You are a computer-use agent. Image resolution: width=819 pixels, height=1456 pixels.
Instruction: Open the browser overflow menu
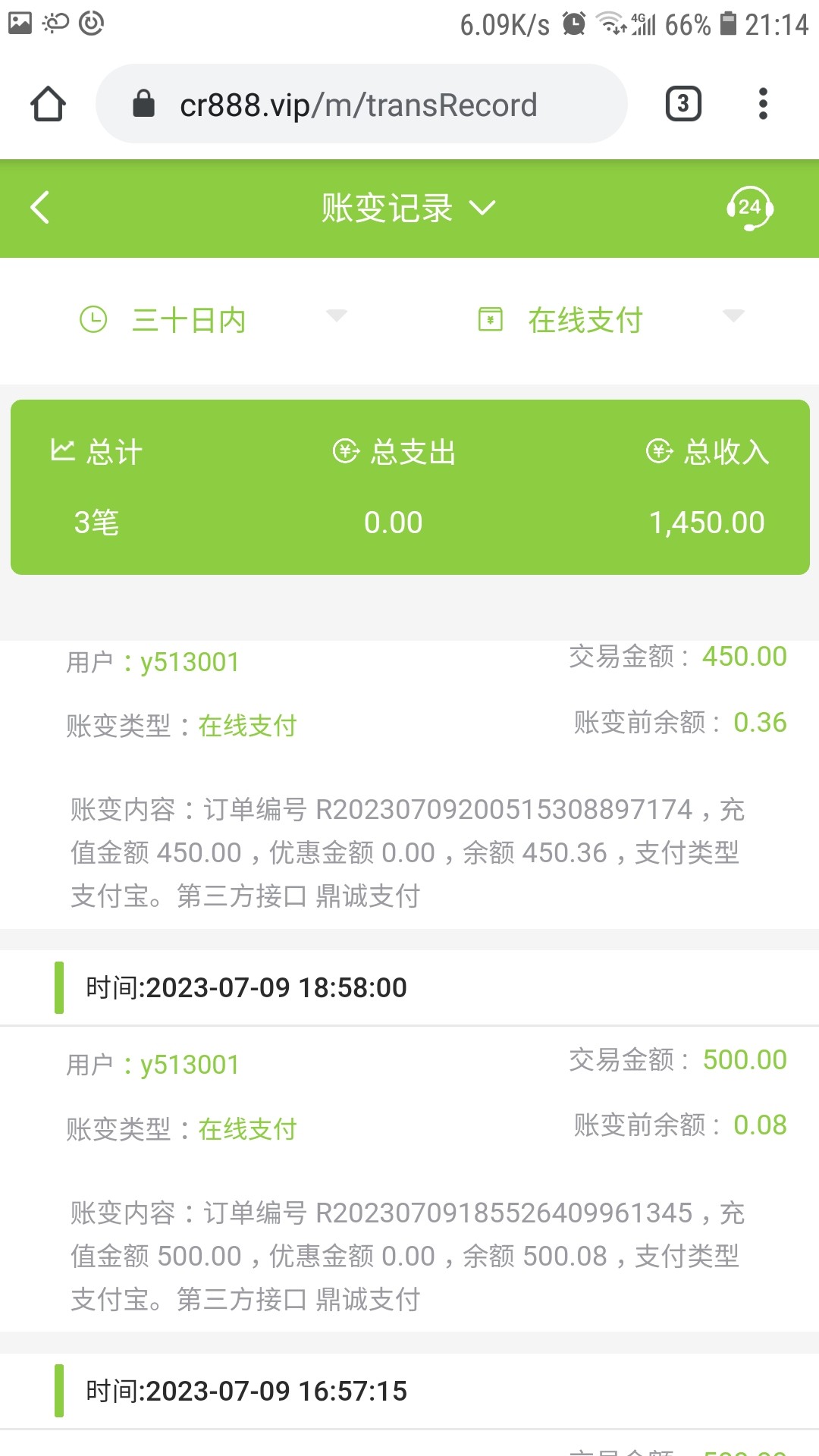[x=763, y=104]
